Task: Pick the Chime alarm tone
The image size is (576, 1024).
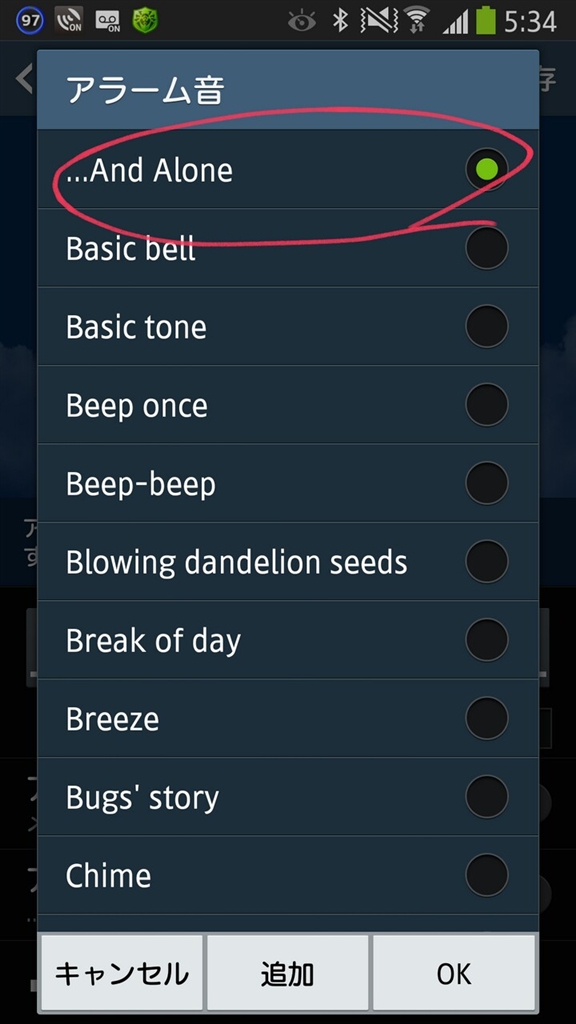Action: pos(288,875)
